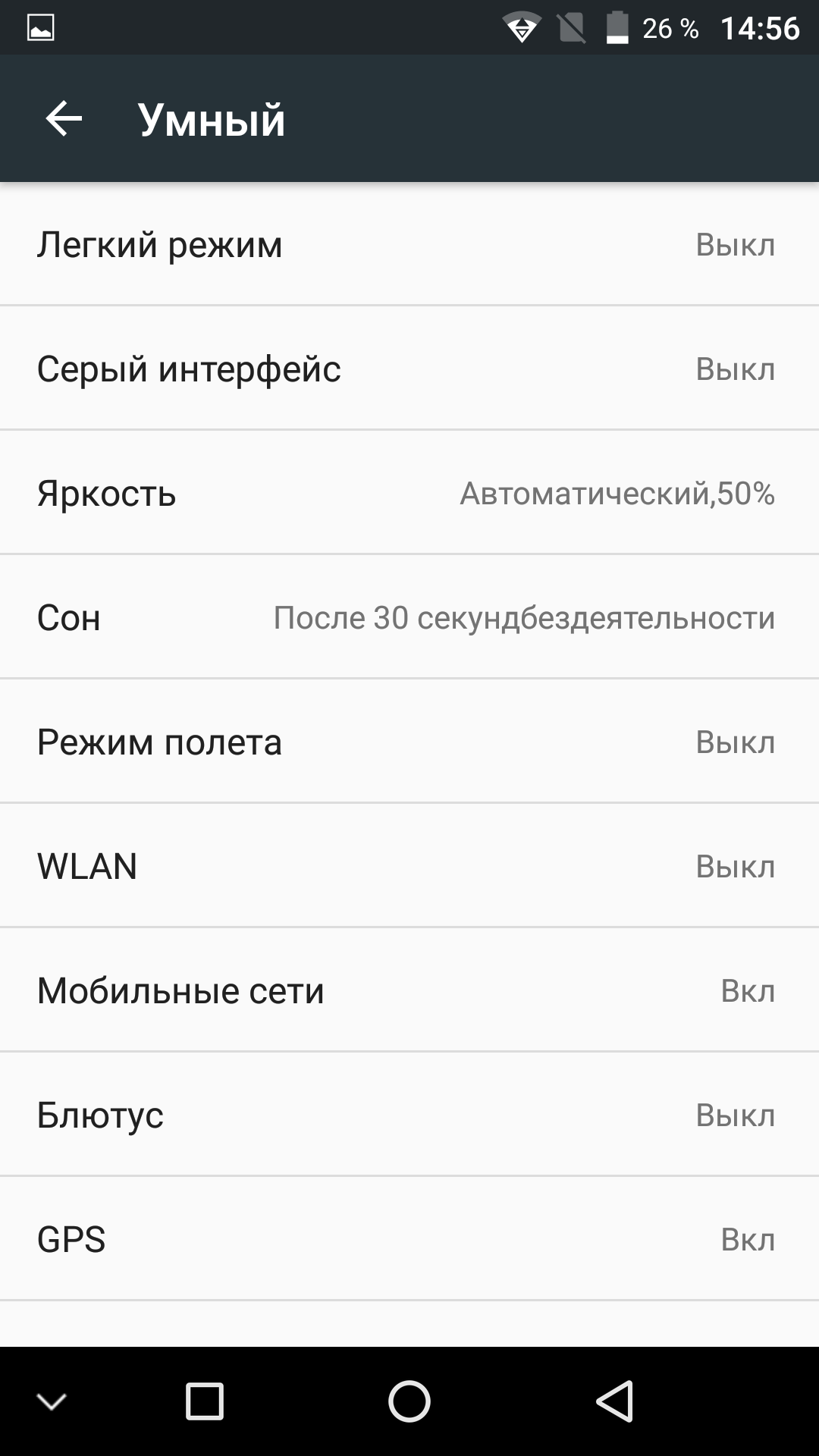Select the Режим полета row
The image size is (819, 1456).
tap(409, 742)
